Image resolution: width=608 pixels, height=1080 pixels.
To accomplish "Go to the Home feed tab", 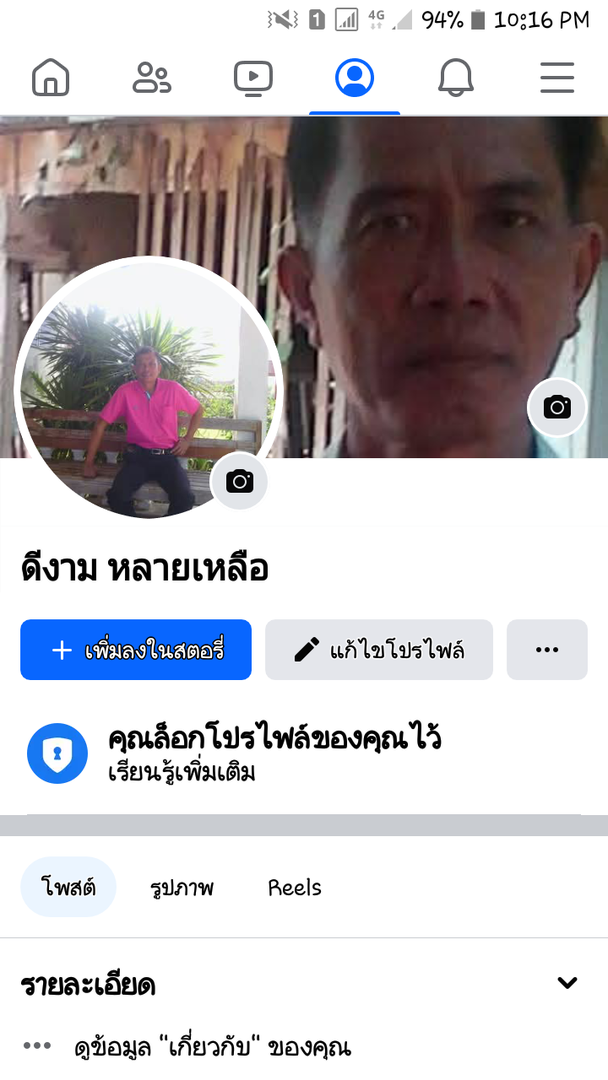I will [x=51, y=78].
